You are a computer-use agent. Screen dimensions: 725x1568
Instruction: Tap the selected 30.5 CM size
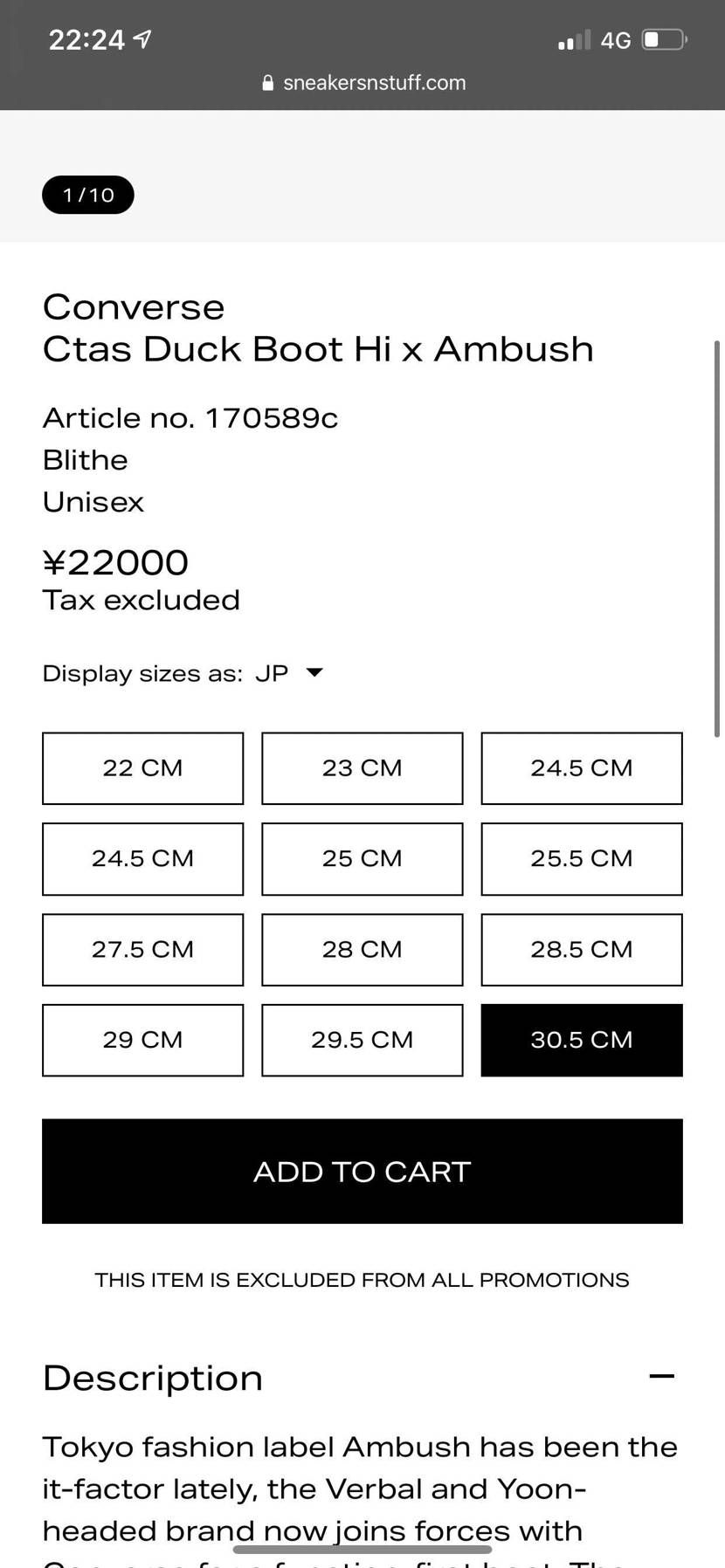tap(581, 1040)
